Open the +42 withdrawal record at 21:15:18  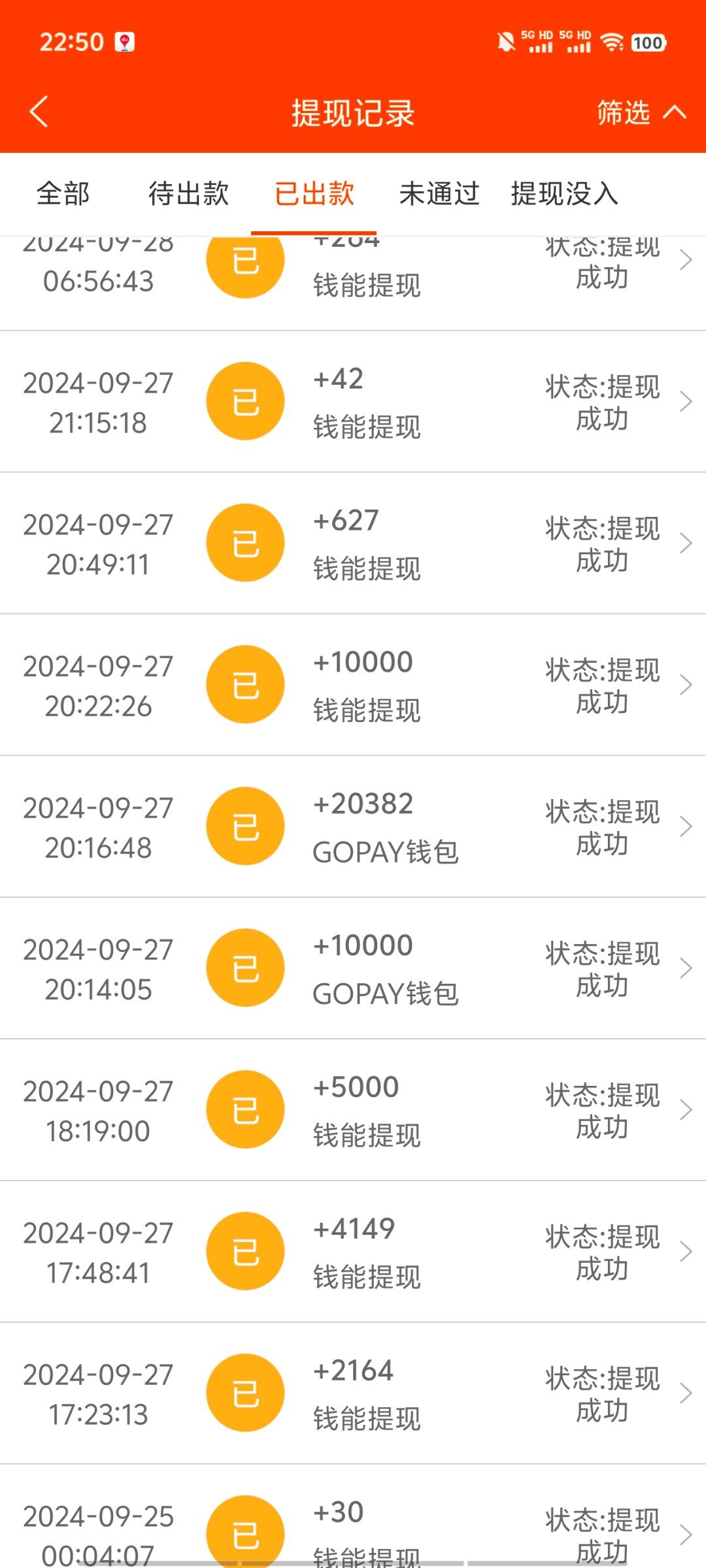353,402
